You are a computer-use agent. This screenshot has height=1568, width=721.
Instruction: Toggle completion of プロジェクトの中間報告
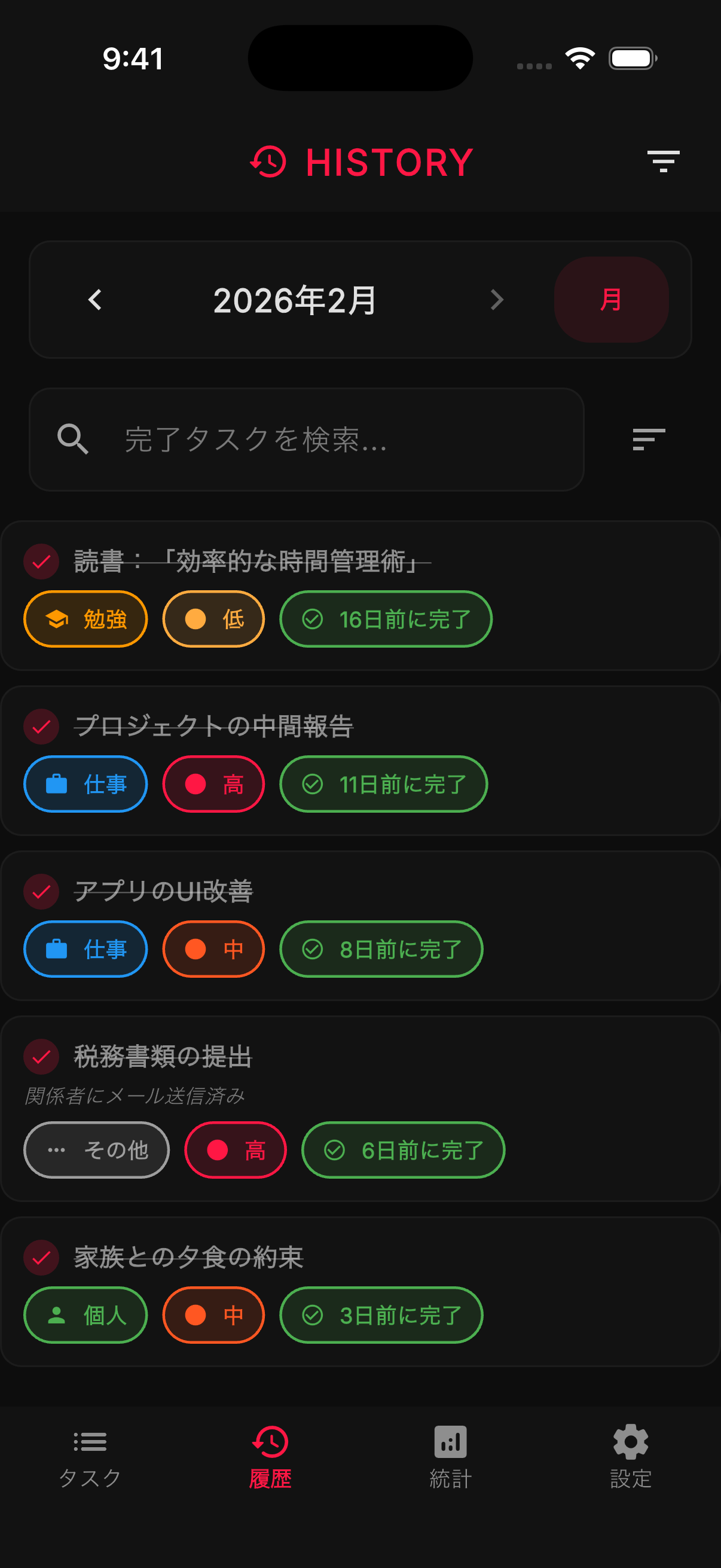pyautogui.click(x=41, y=726)
